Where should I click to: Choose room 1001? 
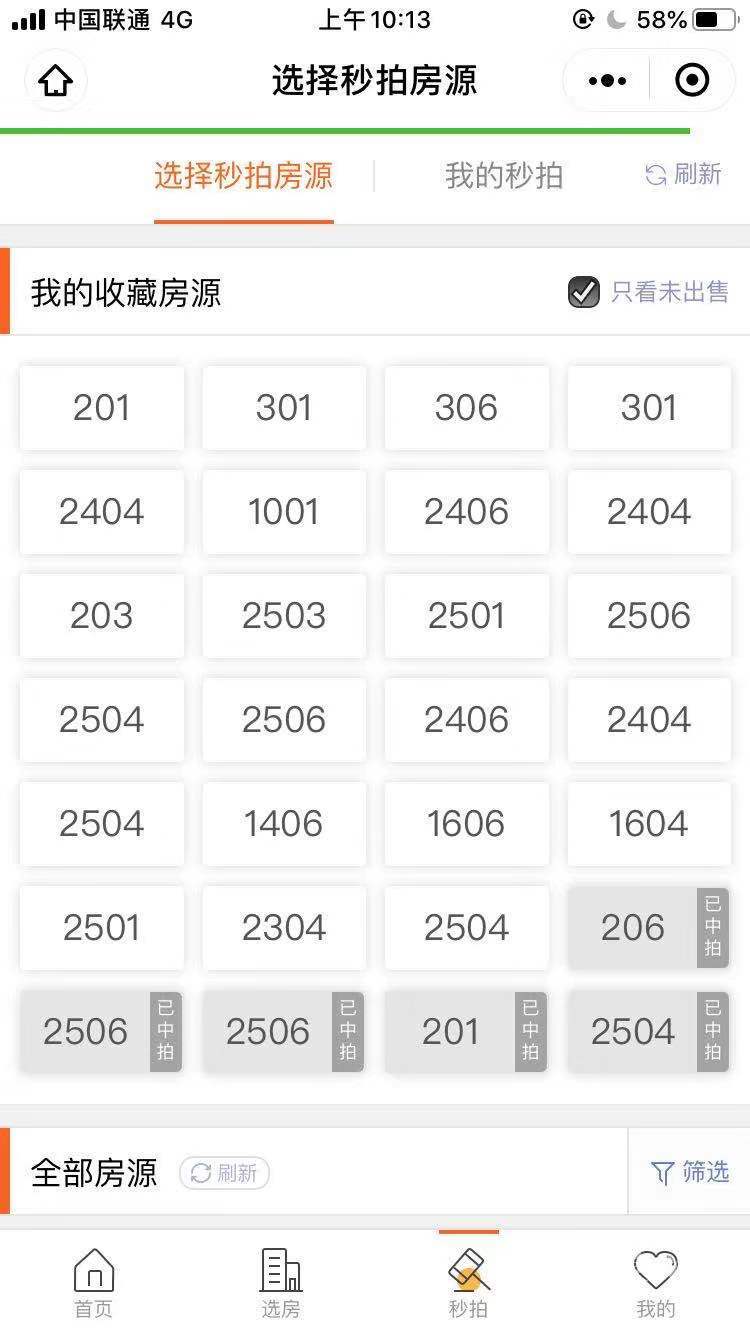284,512
